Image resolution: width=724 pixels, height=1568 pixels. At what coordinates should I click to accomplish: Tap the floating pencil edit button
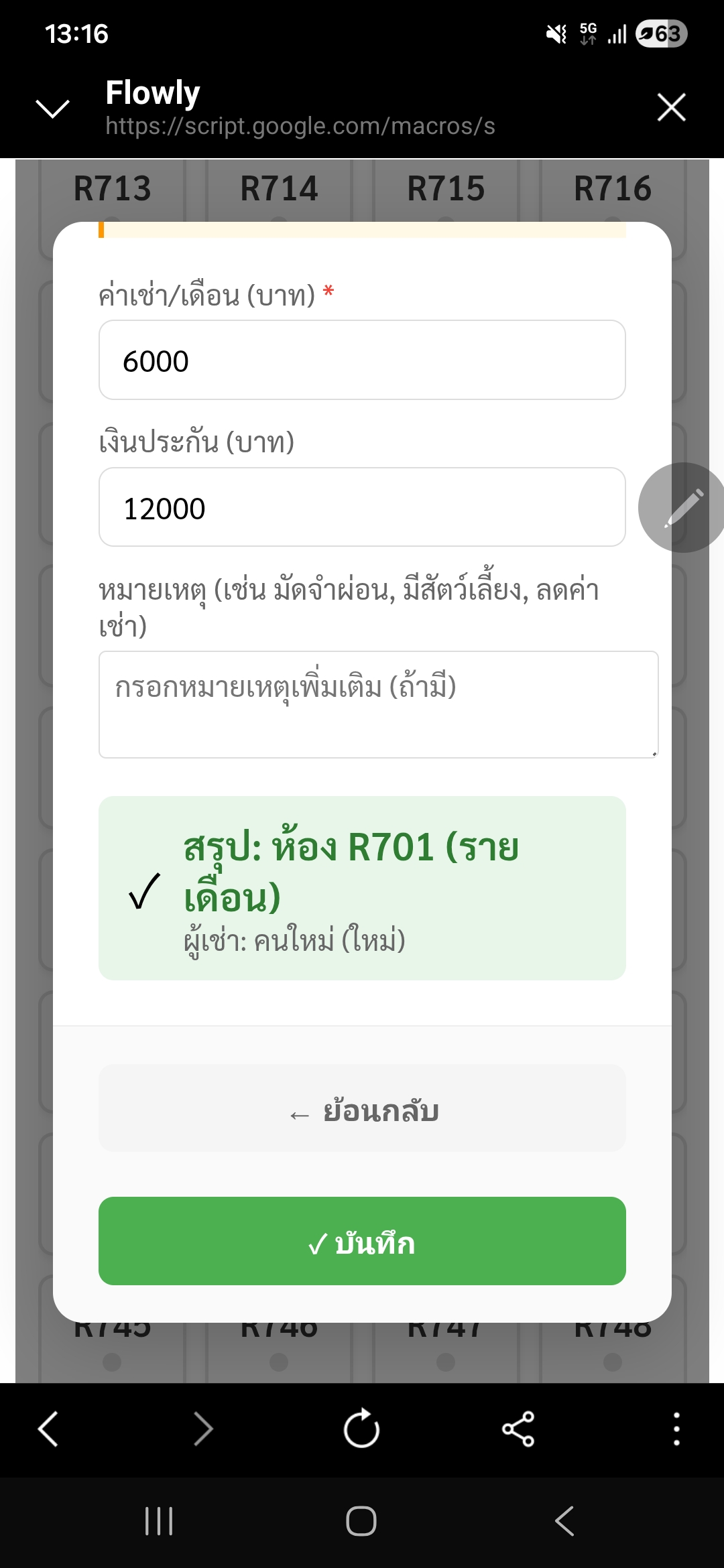tap(680, 507)
